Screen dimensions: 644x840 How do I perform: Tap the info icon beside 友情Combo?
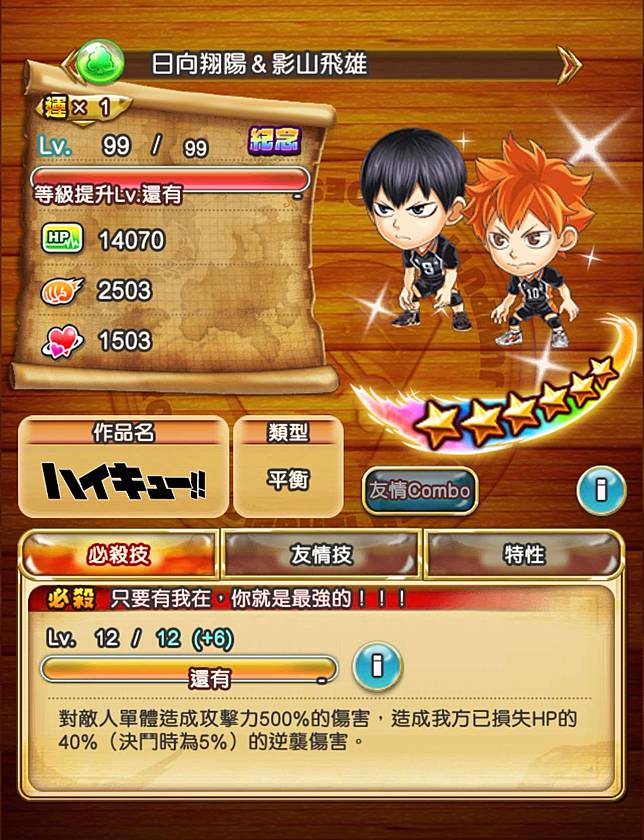click(x=602, y=488)
